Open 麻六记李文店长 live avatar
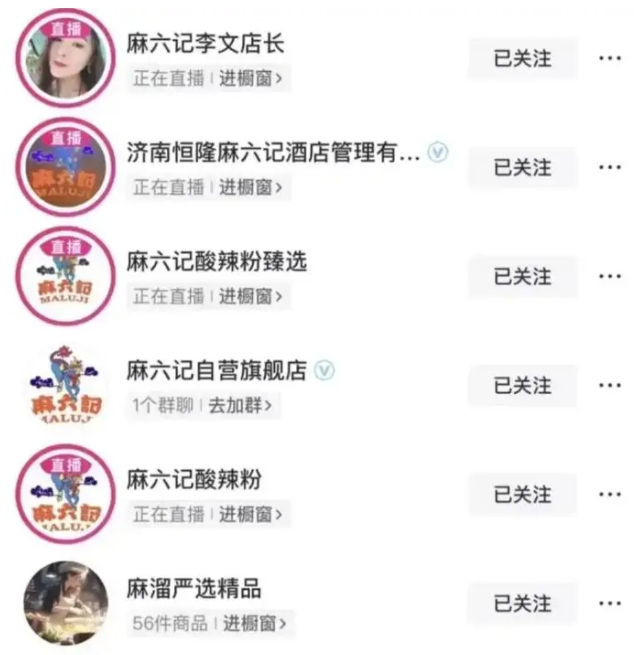The image size is (634, 655). click(x=66, y=57)
